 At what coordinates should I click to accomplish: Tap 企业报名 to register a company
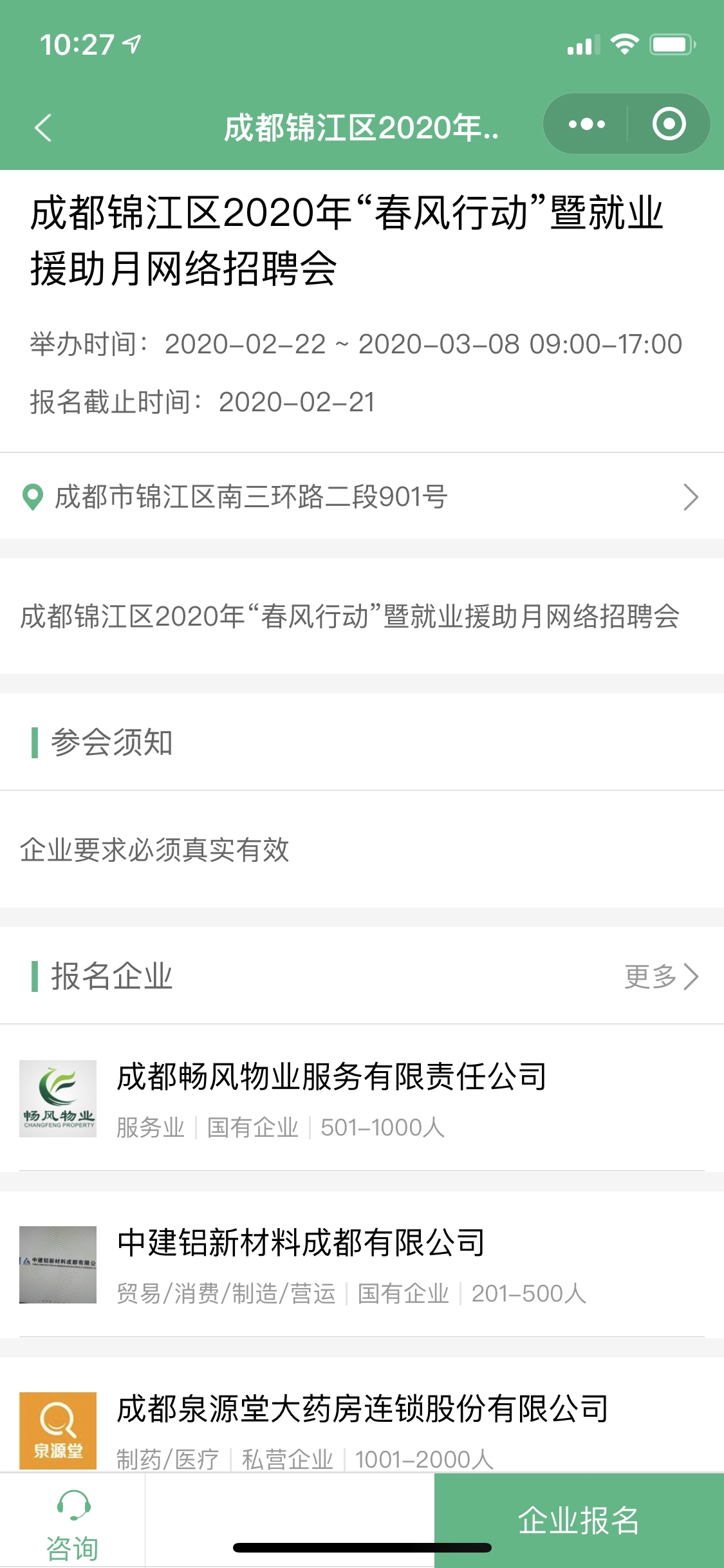(x=579, y=1520)
